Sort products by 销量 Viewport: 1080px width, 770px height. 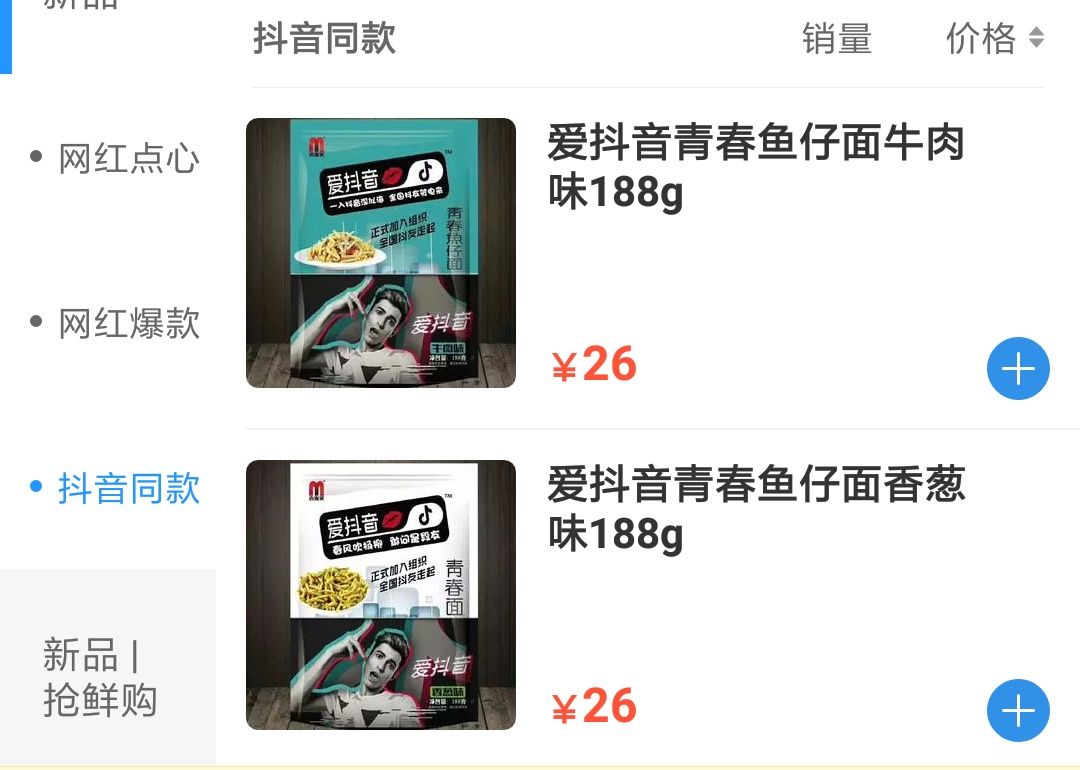(837, 39)
